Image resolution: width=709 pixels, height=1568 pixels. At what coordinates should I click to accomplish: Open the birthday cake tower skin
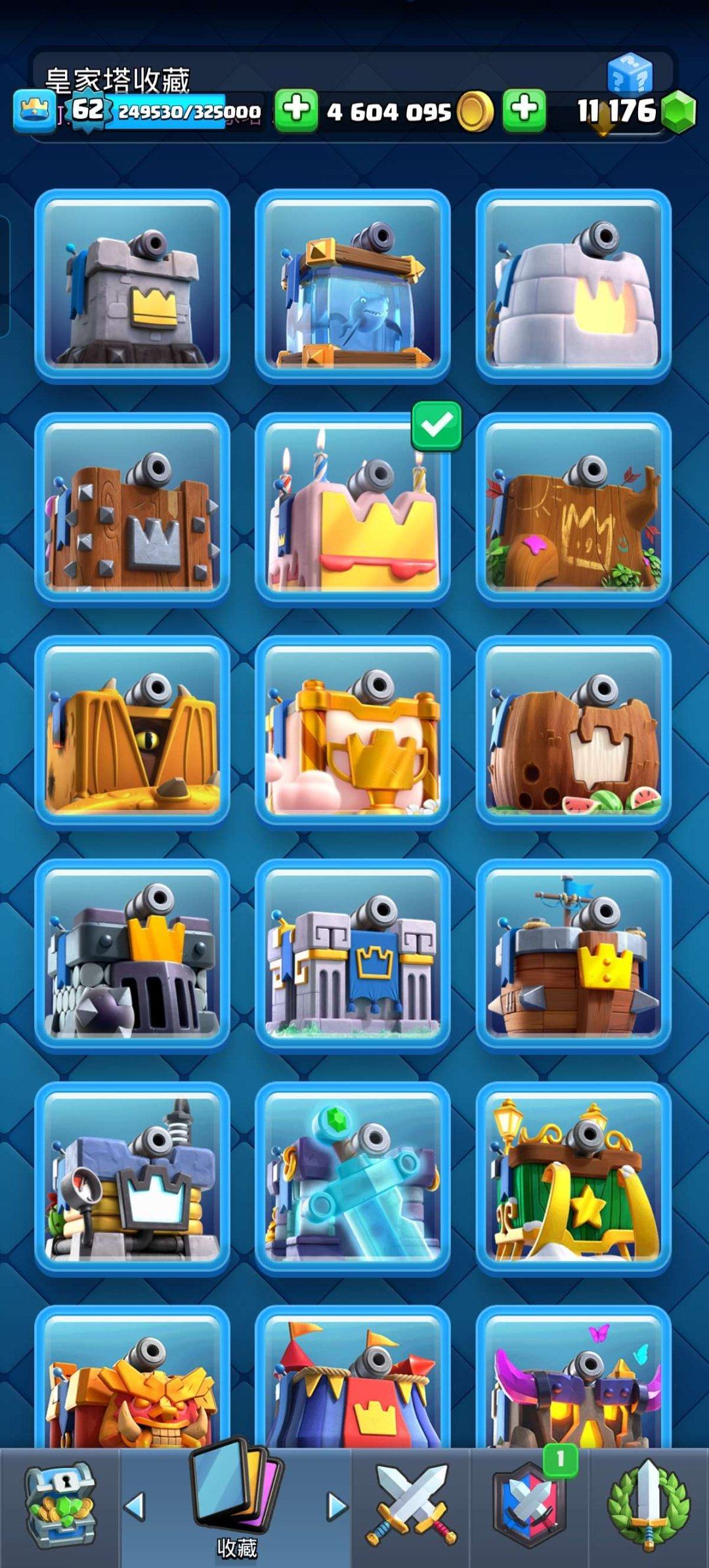tap(353, 508)
